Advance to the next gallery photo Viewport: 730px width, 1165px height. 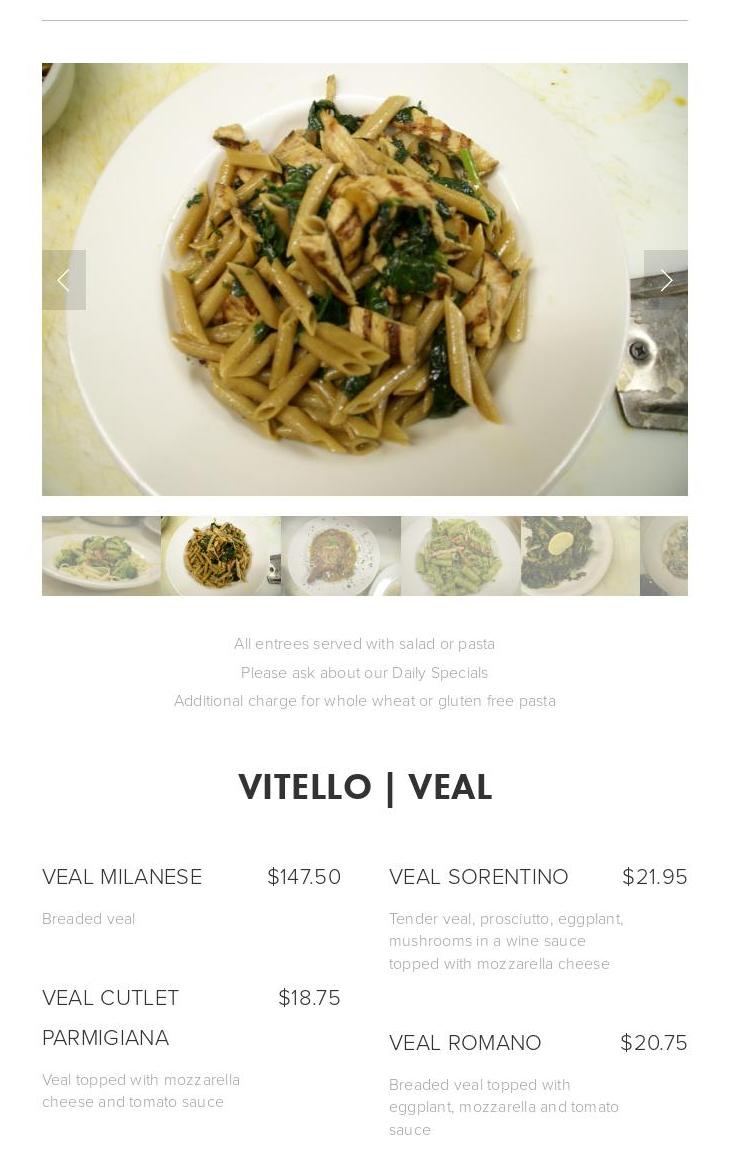(665, 280)
